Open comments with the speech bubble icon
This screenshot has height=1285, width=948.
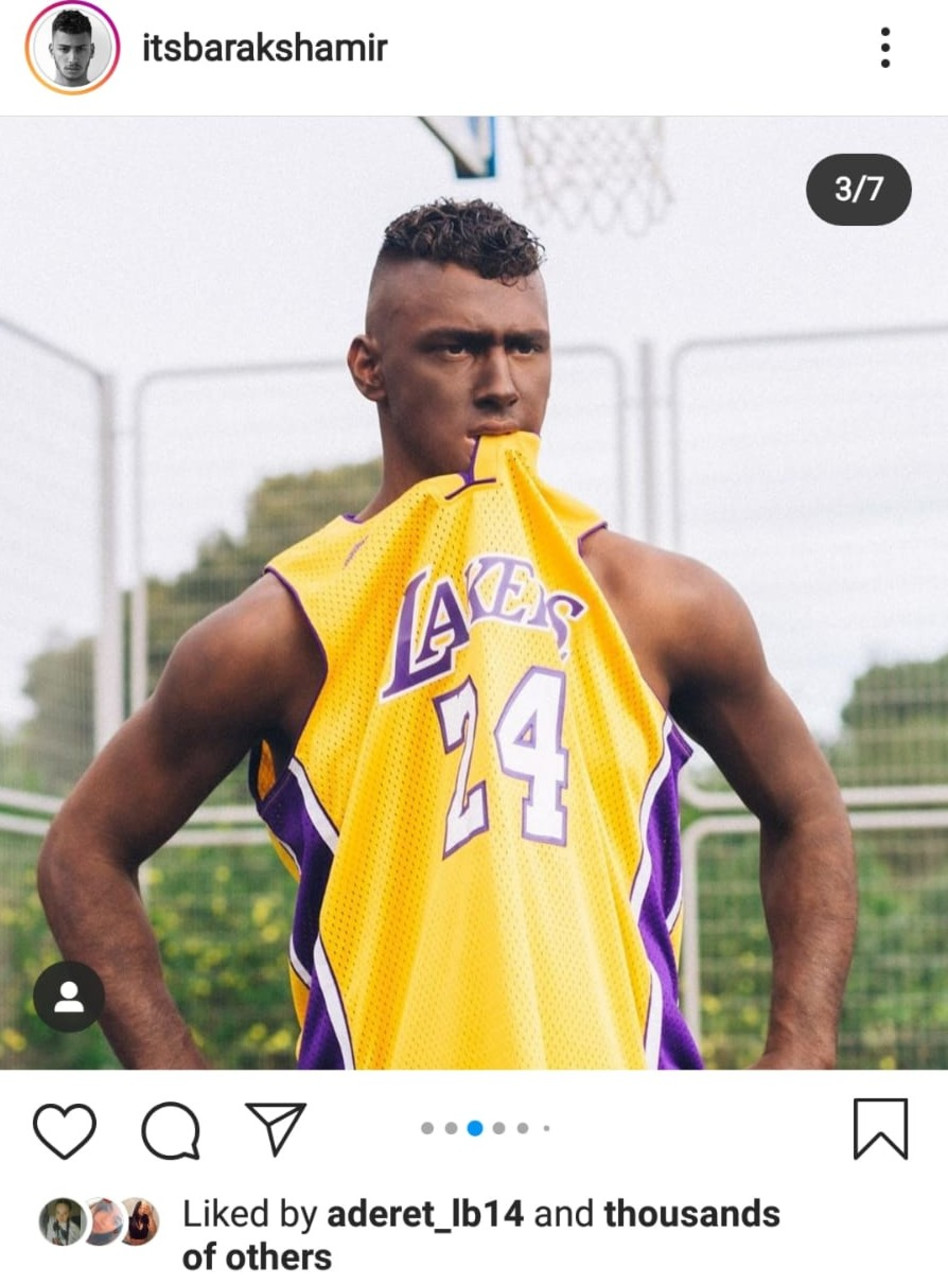coord(170,1130)
